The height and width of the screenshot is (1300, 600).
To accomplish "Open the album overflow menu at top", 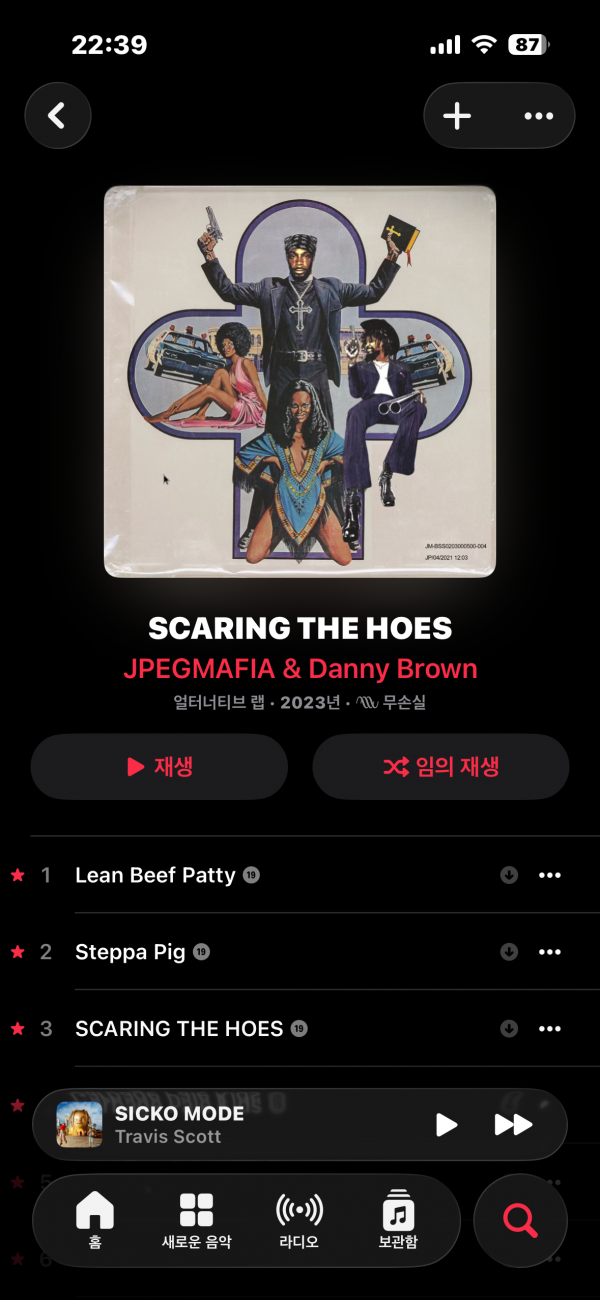I will point(539,116).
